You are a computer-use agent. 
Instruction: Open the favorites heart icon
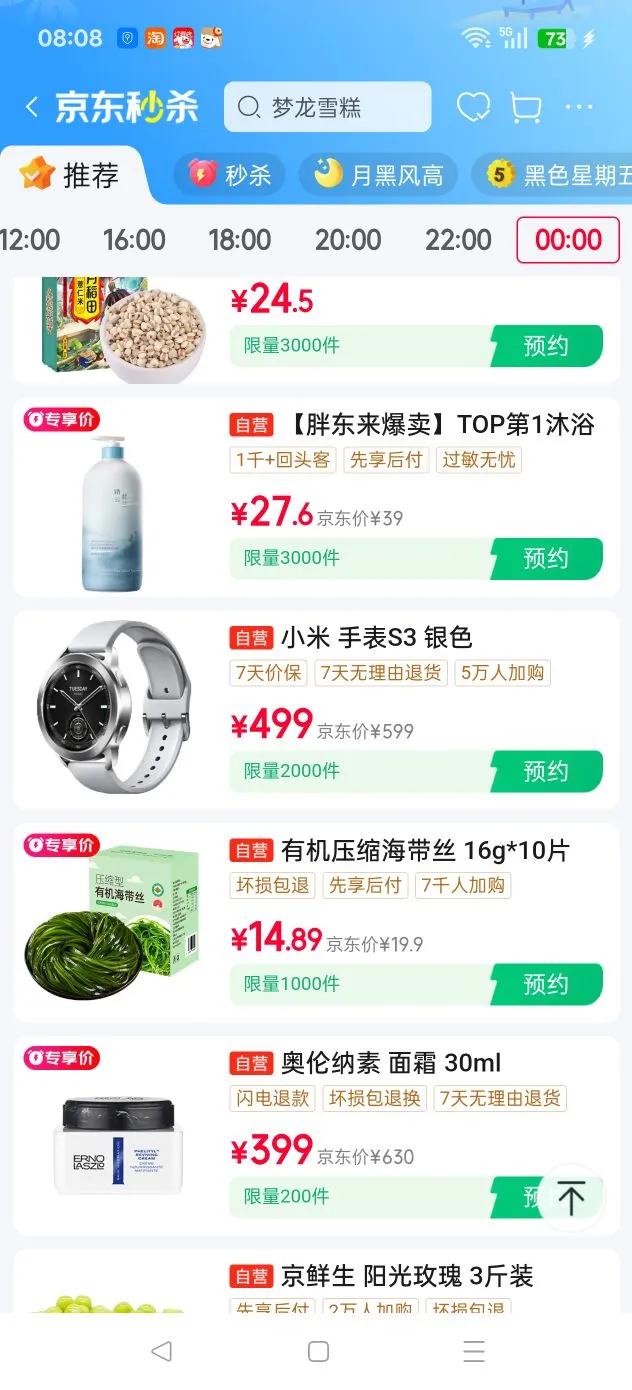click(x=472, y=107)
